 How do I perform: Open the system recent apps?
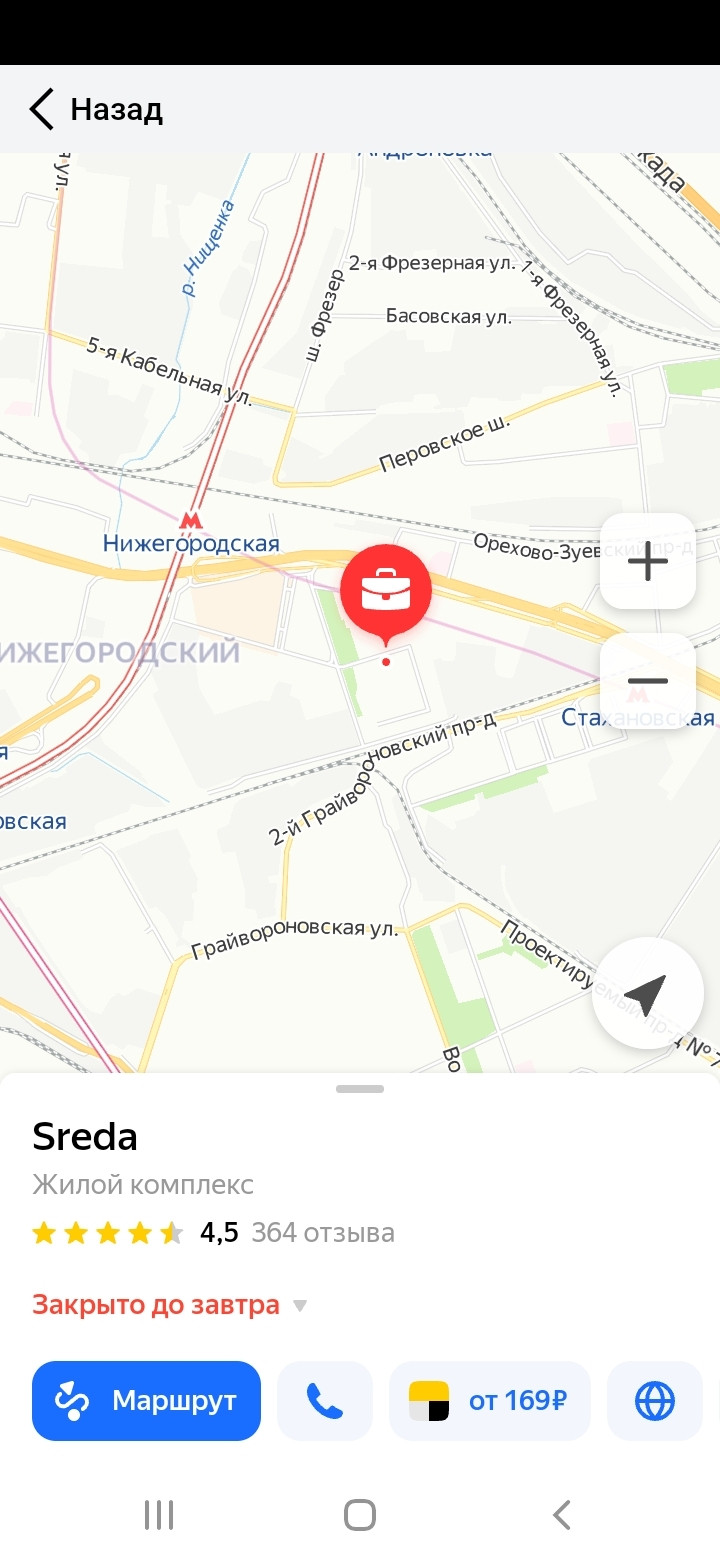pos(159,1515)
